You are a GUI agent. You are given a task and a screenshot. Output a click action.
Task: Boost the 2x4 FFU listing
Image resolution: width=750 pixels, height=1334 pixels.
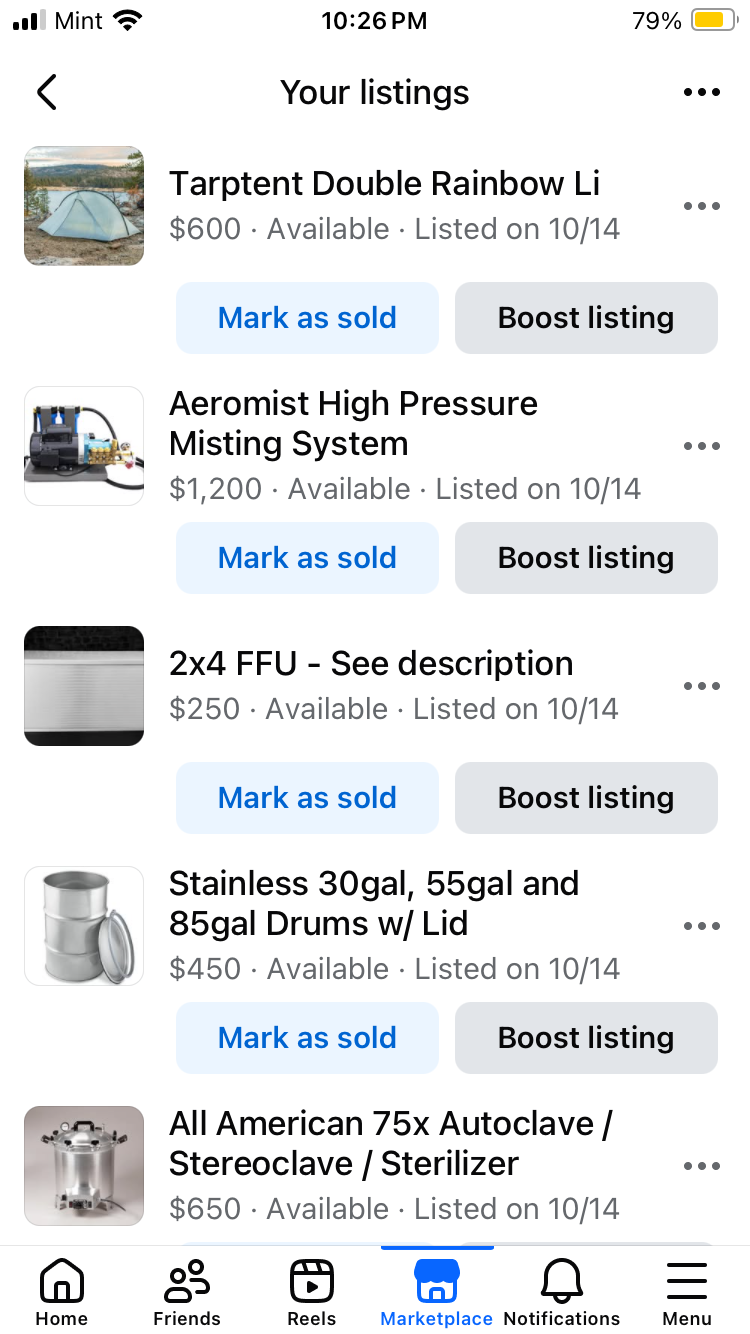coord(586,798)
